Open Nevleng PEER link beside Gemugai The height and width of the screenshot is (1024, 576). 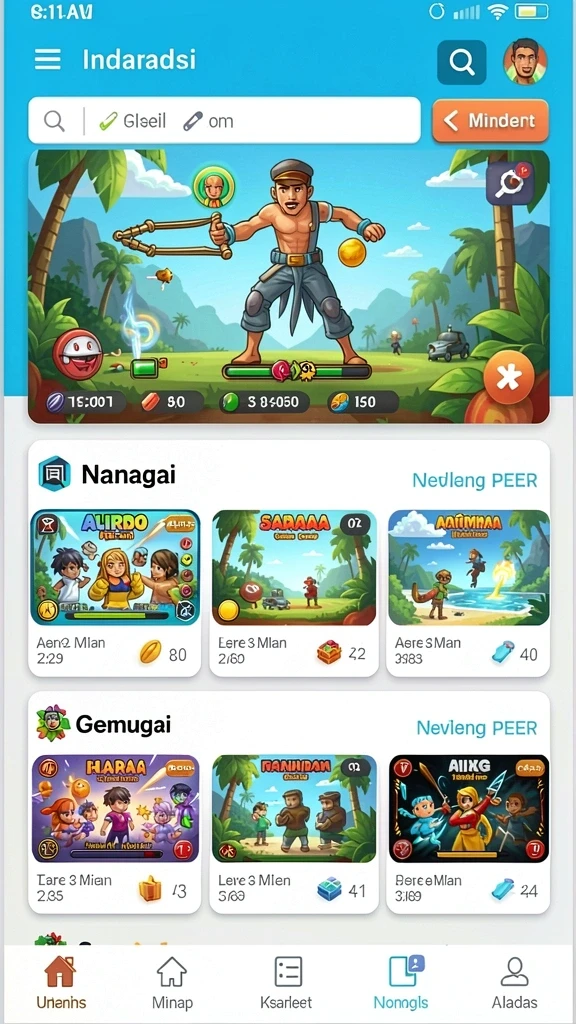477,728
